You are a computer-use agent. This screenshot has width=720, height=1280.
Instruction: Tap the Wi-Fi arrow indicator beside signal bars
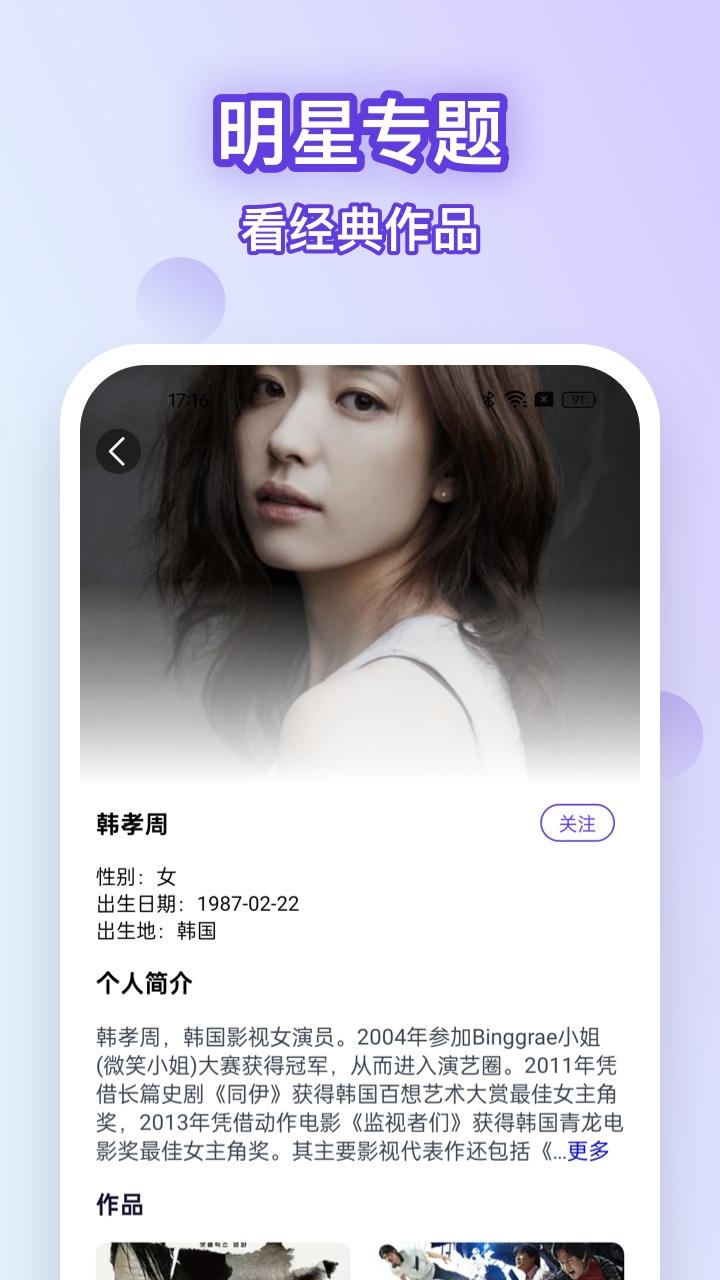tap(525, 404)
